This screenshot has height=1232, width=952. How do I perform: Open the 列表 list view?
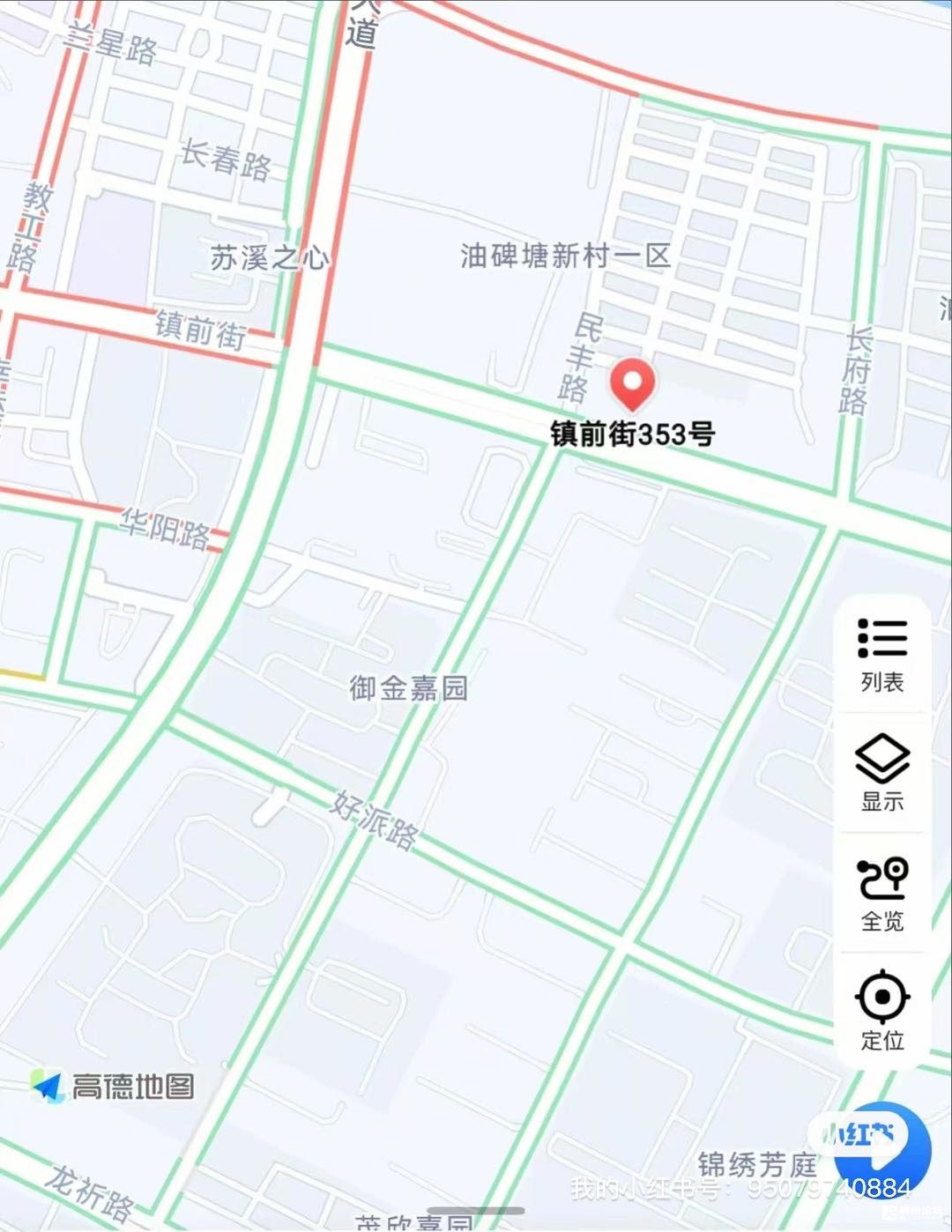pos(881,655)
